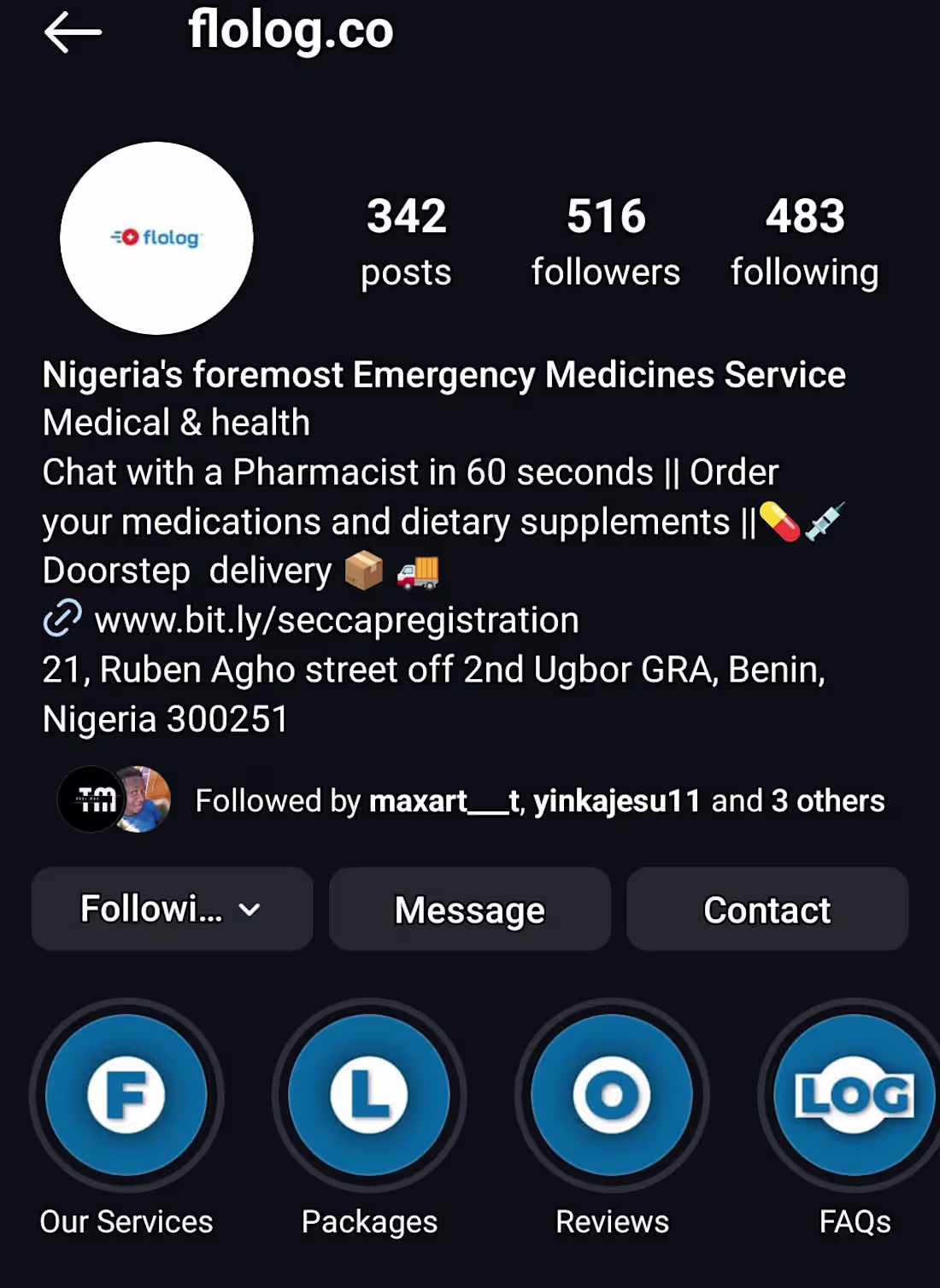View flolog.co's profile picture
Screen dimensions: 940x1288
point(156,238)
